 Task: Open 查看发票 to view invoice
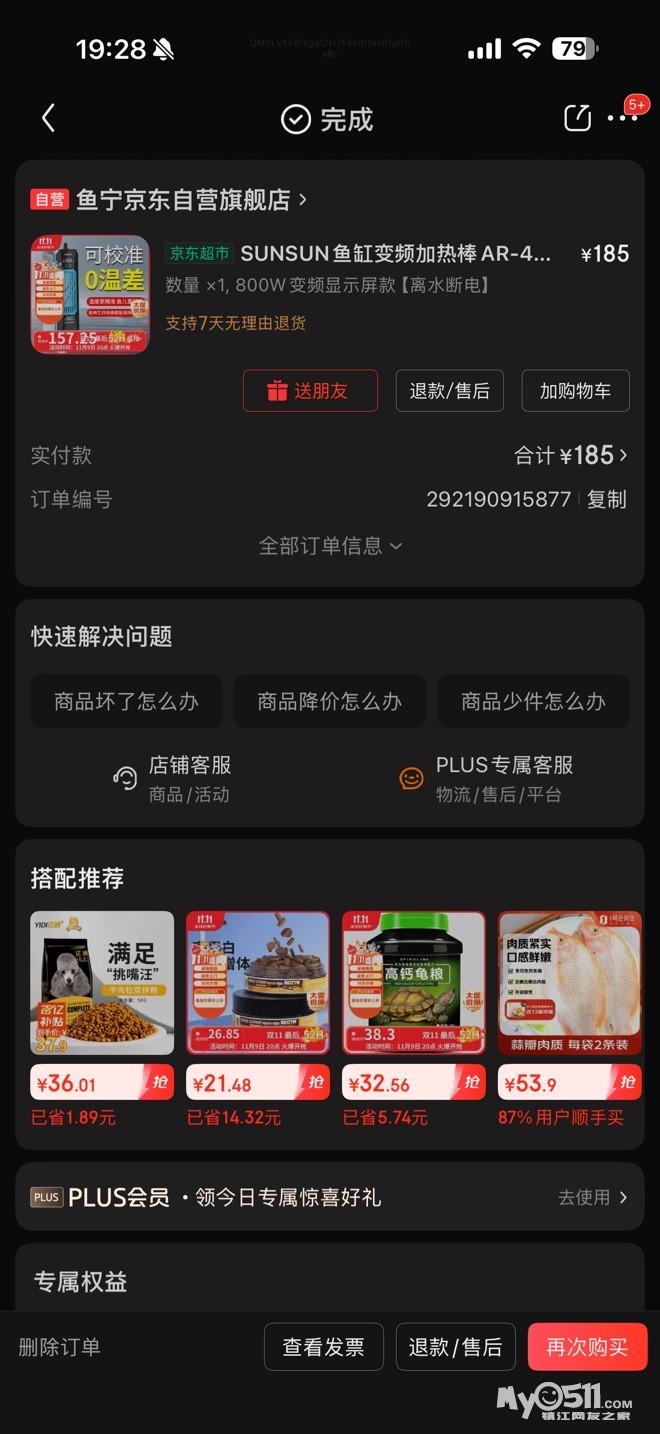[x=323, y=1347]
